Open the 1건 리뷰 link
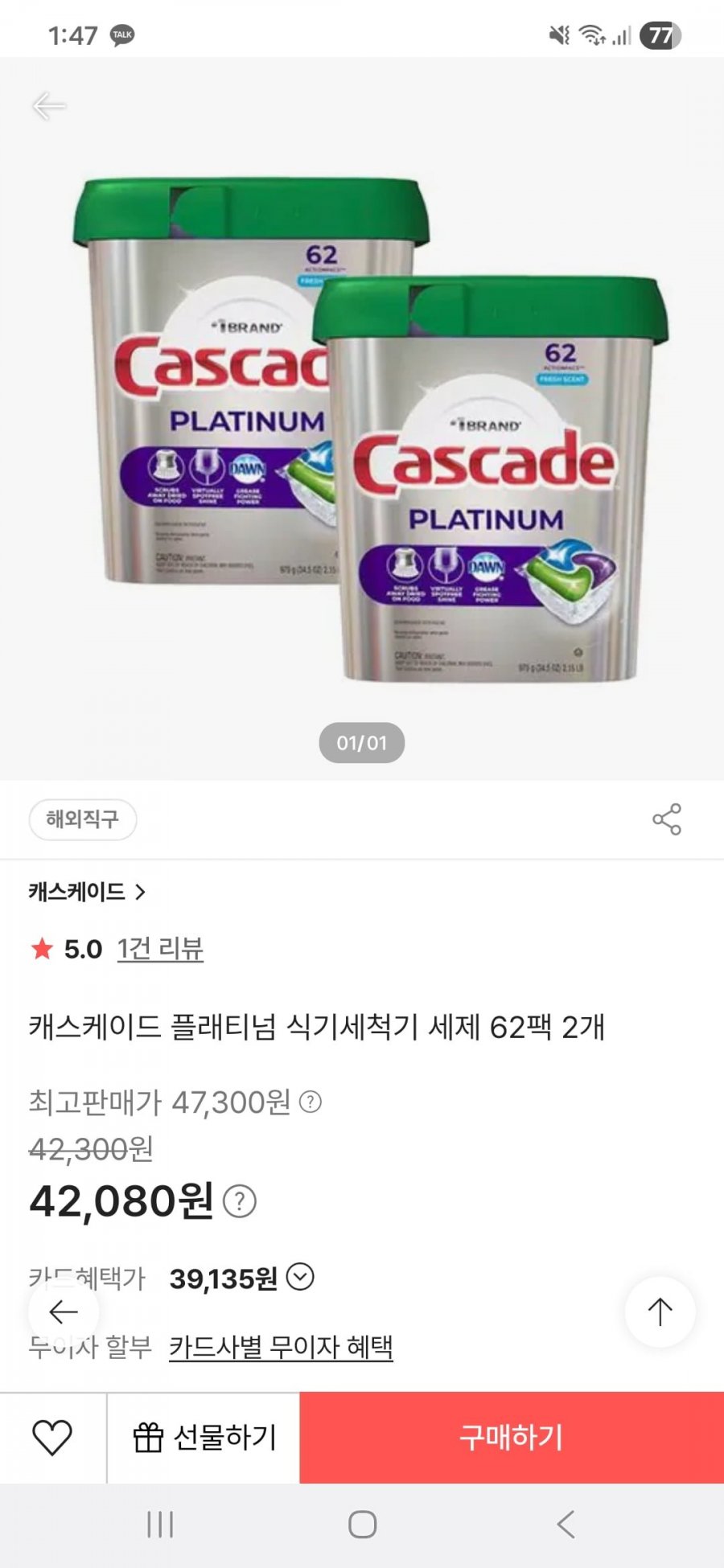This screenshot has height=1568, width=724. 160,949
